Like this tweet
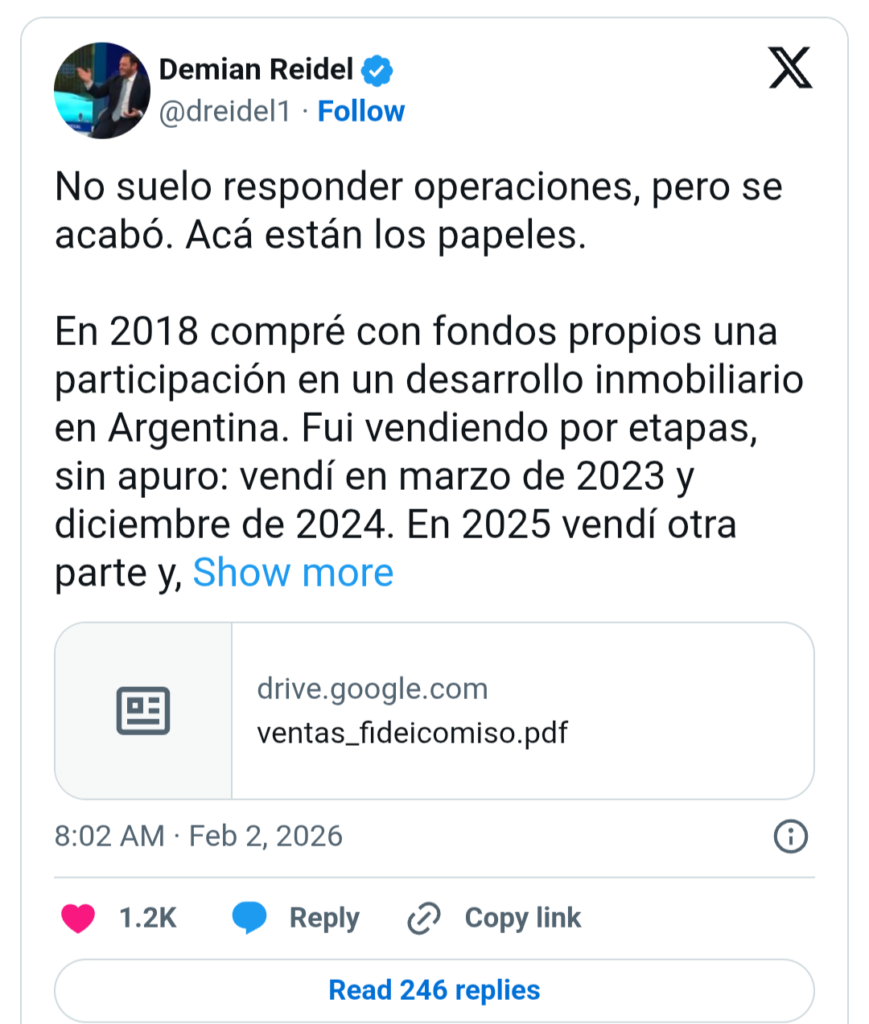The width and height of the screenshot is (869, 1024). point(78,918)
